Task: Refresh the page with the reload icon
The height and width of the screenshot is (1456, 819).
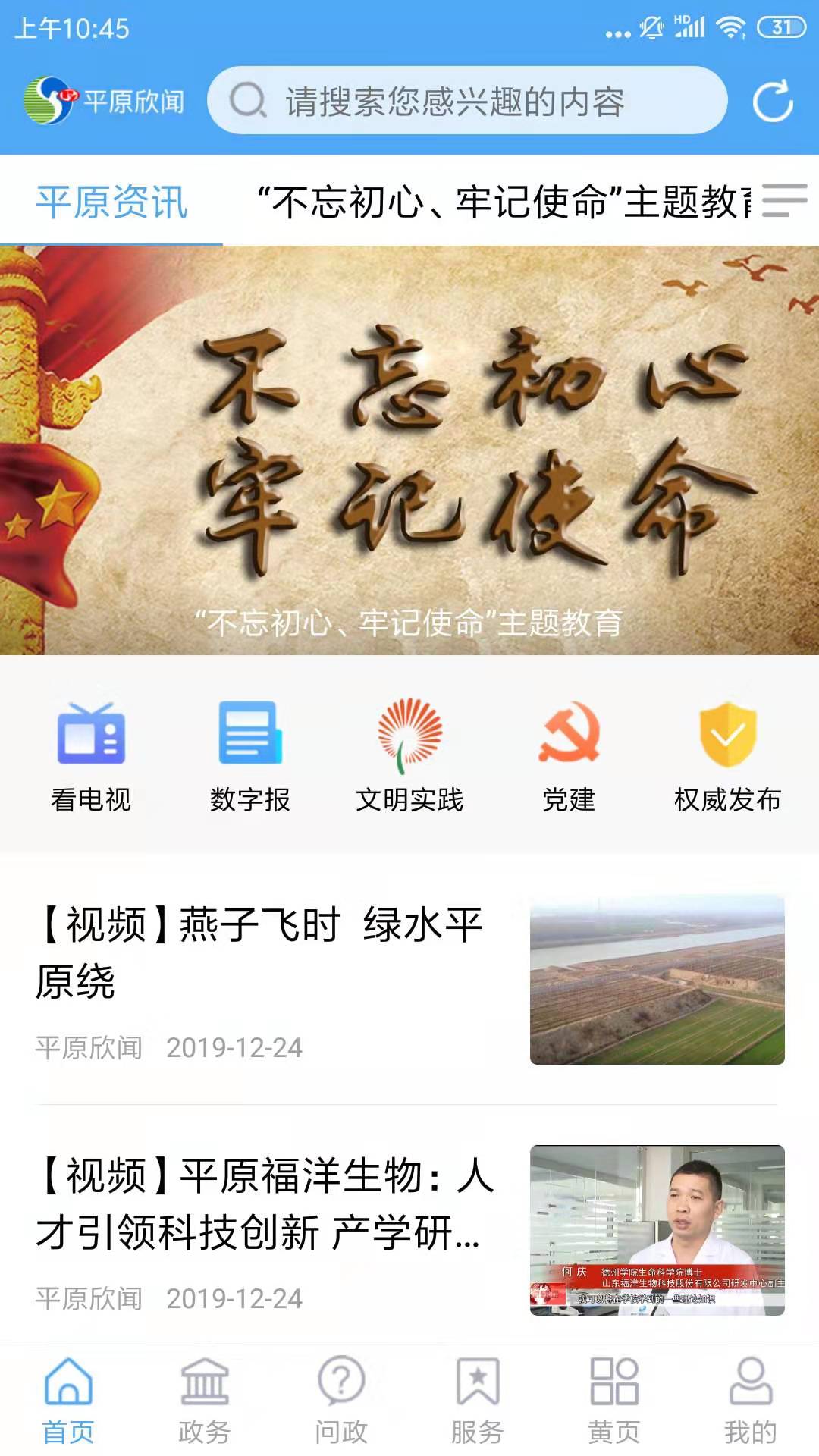Action: [x=772, y=101]
